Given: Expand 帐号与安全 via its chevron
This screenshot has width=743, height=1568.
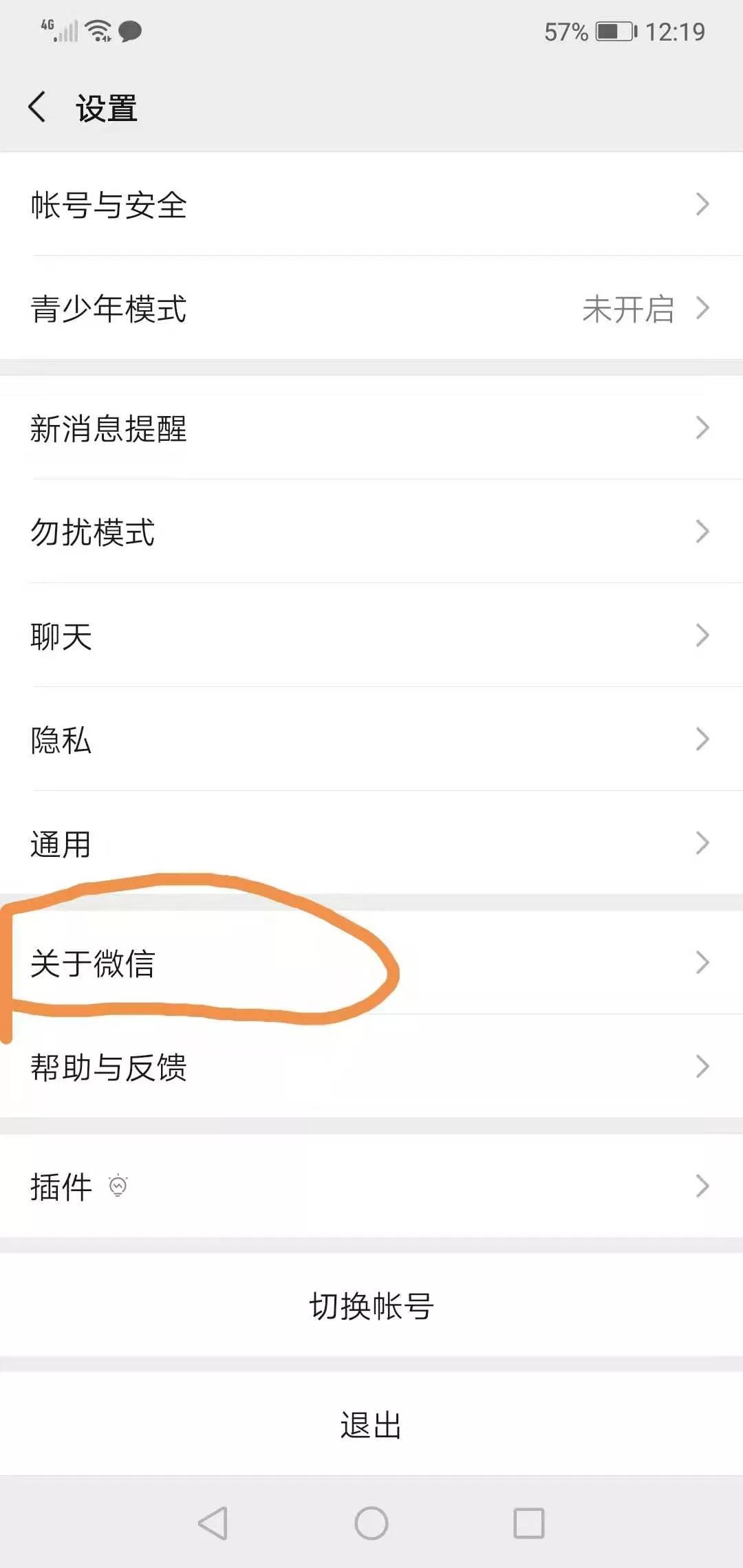Looking at the screenshot, I should coord(702,204).
